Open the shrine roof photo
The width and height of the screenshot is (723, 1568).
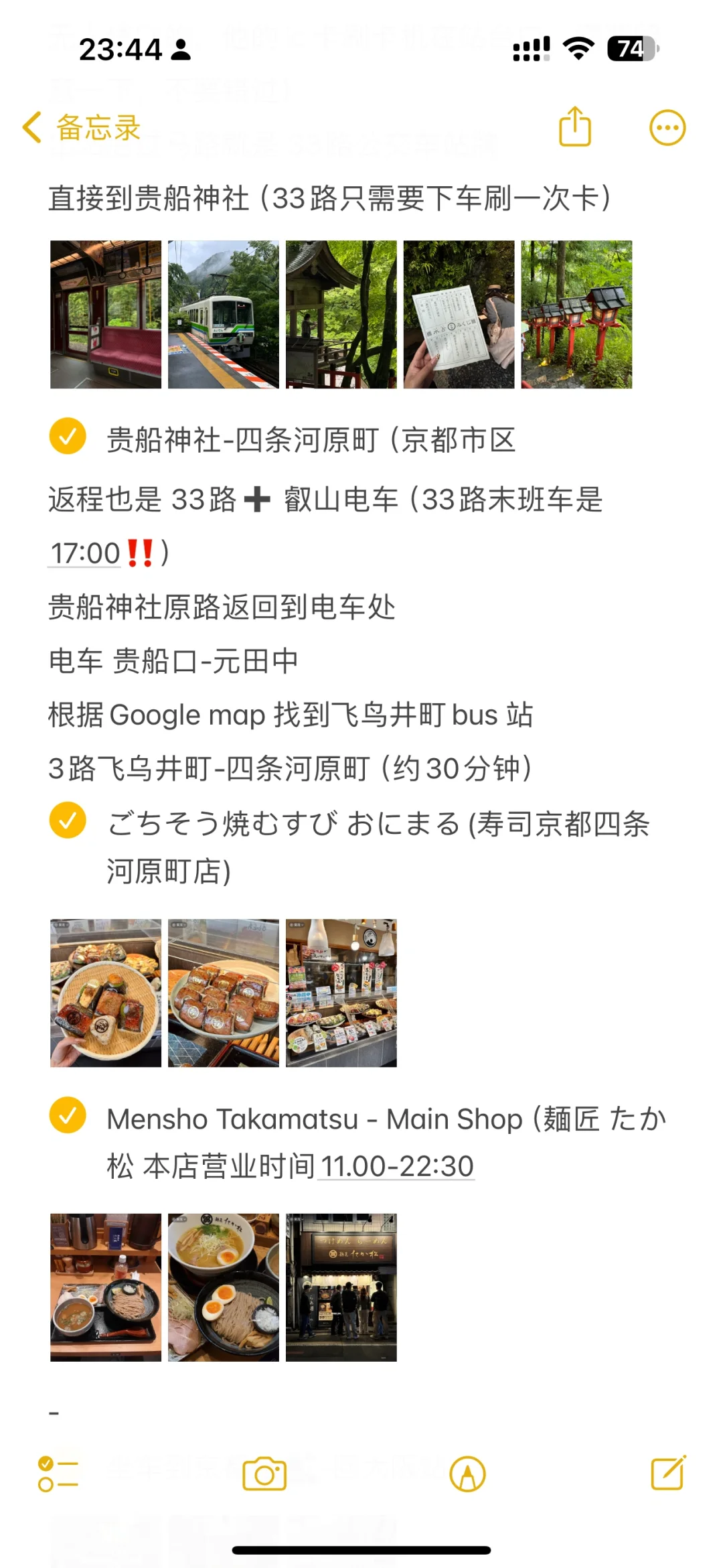click(341, 314)
